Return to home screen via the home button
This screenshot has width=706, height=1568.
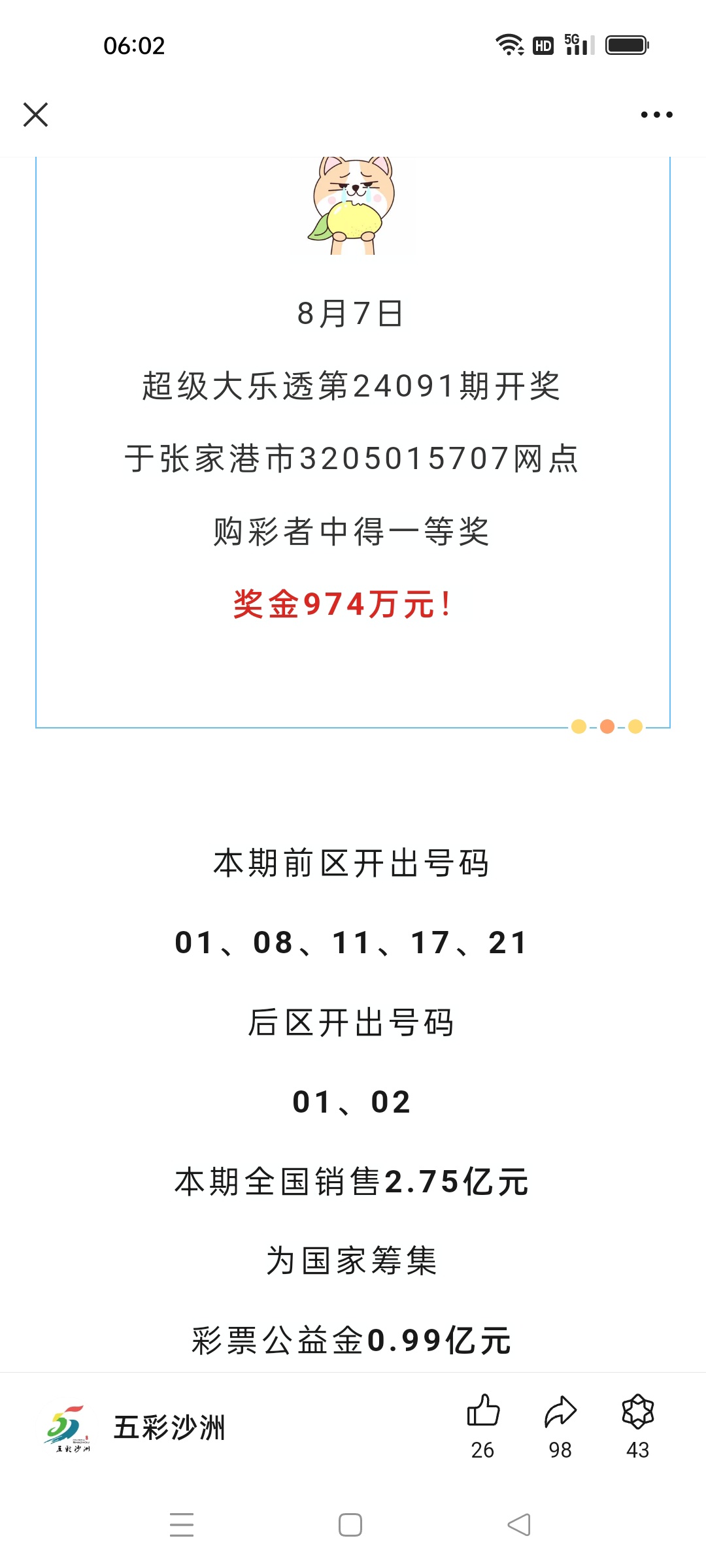(x=350, y=1525)
